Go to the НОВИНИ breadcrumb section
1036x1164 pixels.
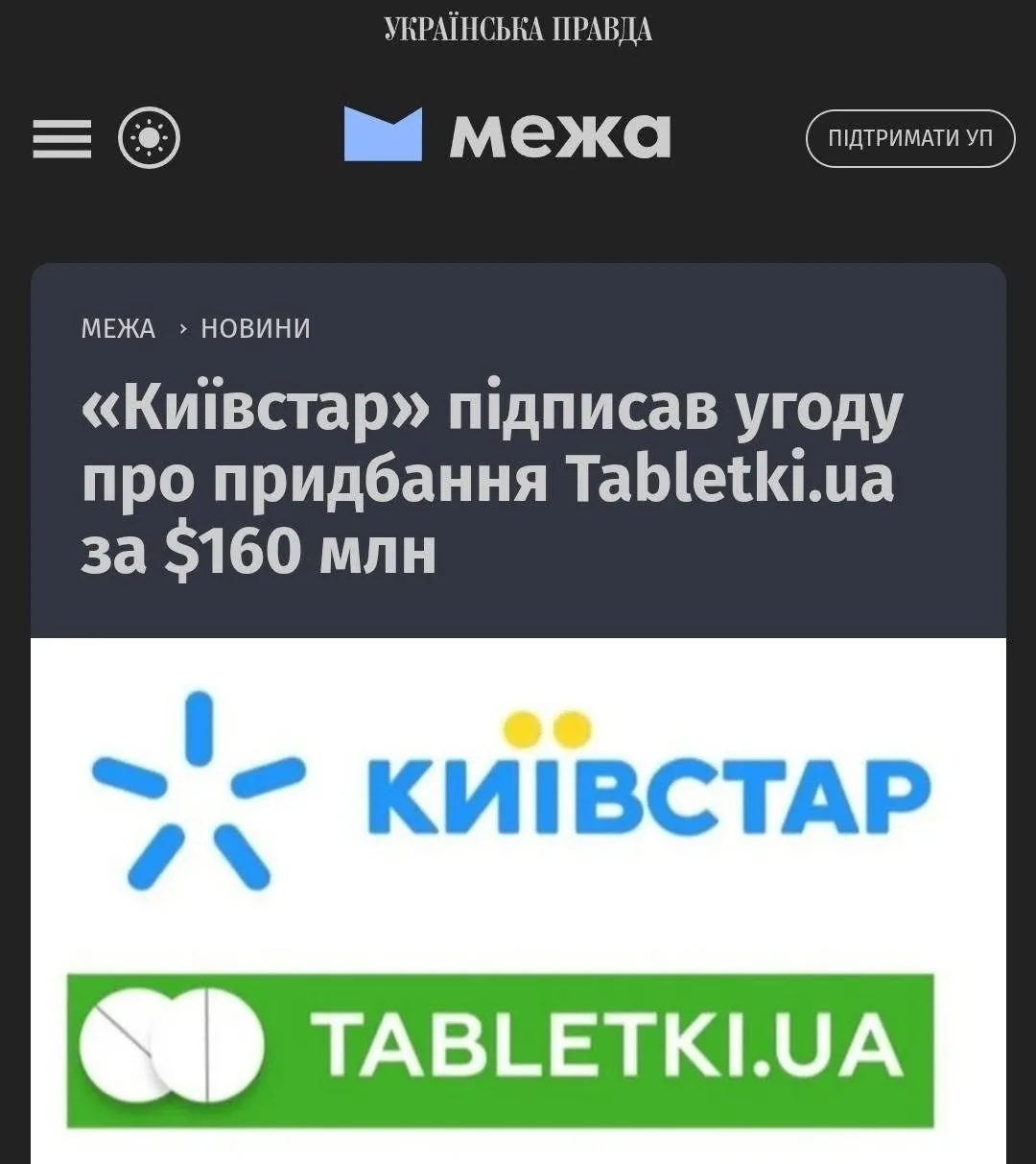255,328
